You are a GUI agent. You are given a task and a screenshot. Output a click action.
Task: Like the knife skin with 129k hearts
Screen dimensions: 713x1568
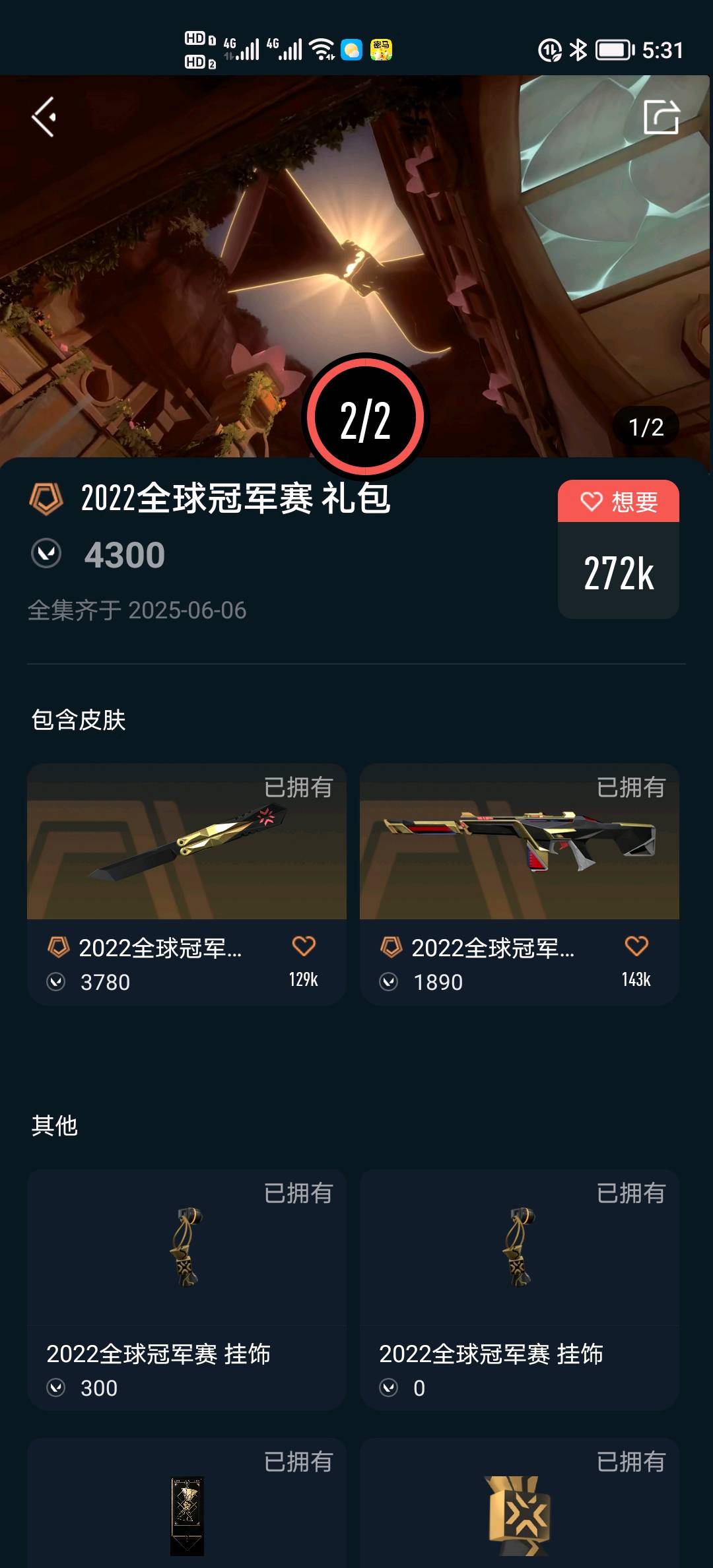(304, 946)
